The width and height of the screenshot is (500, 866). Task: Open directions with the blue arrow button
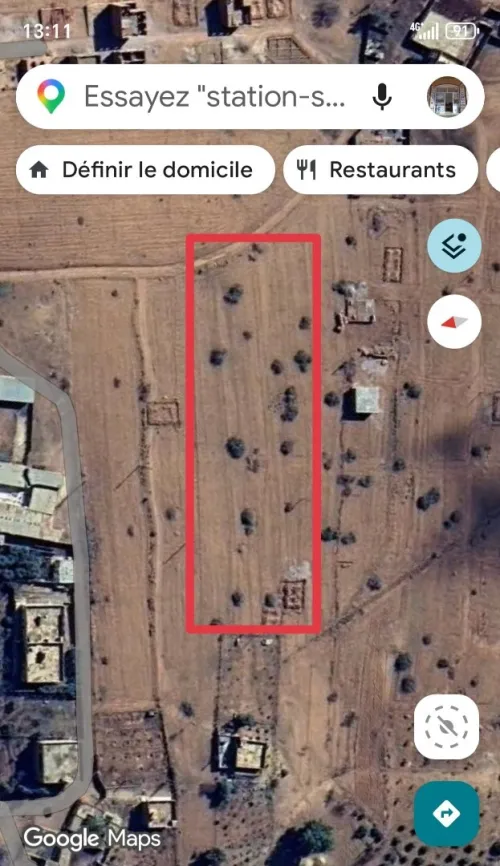click(446, 814)
